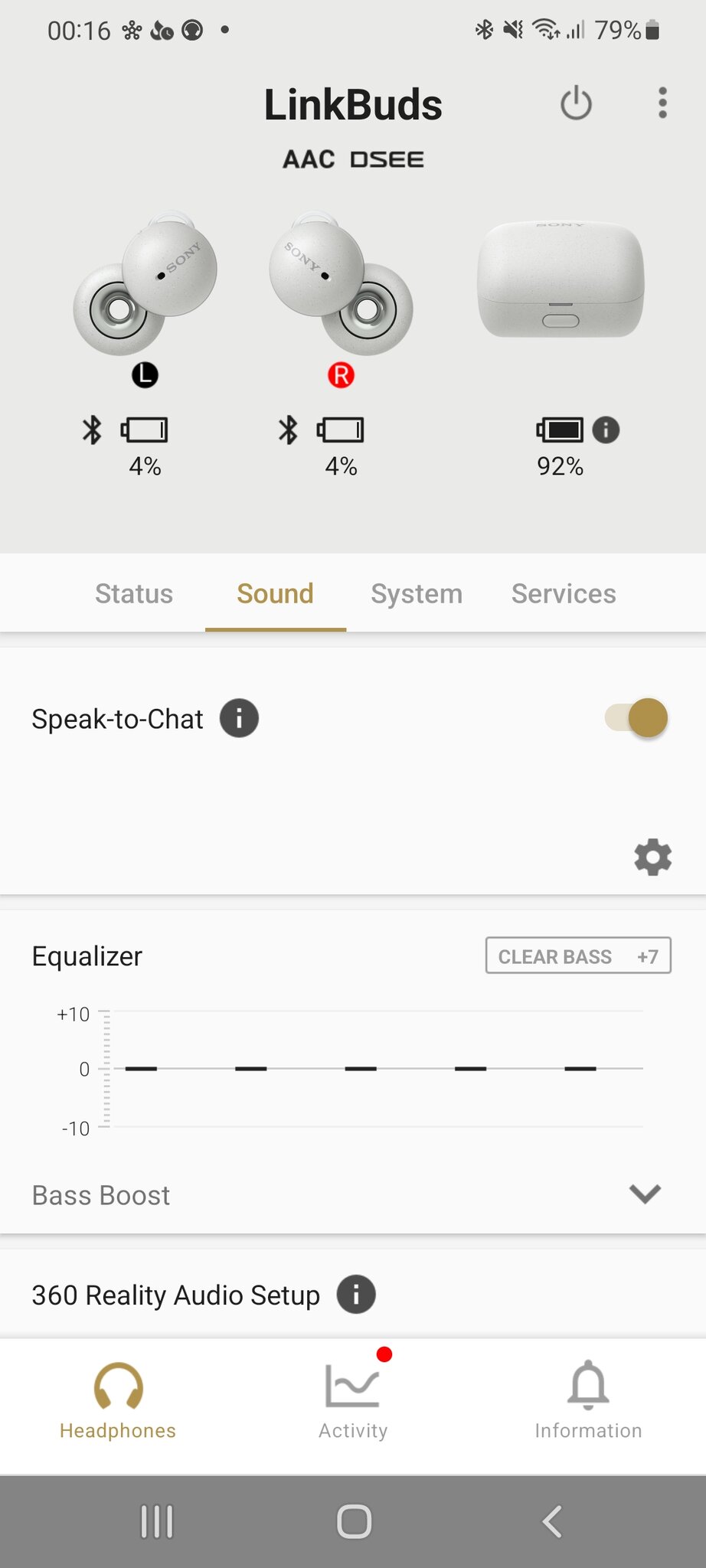This screenshot has height=1568, width=706.
Task: Show info about Speak-to-Chat
Action: tap(239, 718)
